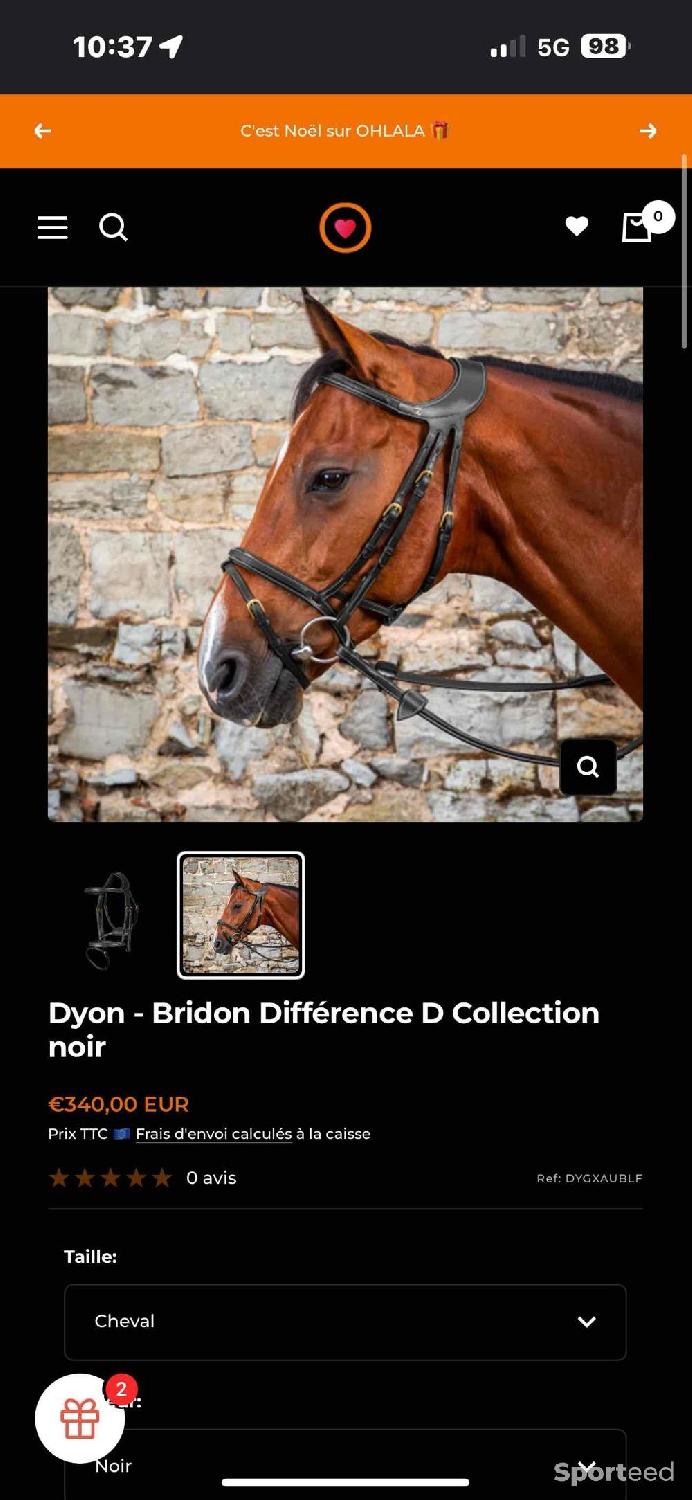Expand the Taille dropdown showing Cheval
692x1500 pixels.
345,1322
